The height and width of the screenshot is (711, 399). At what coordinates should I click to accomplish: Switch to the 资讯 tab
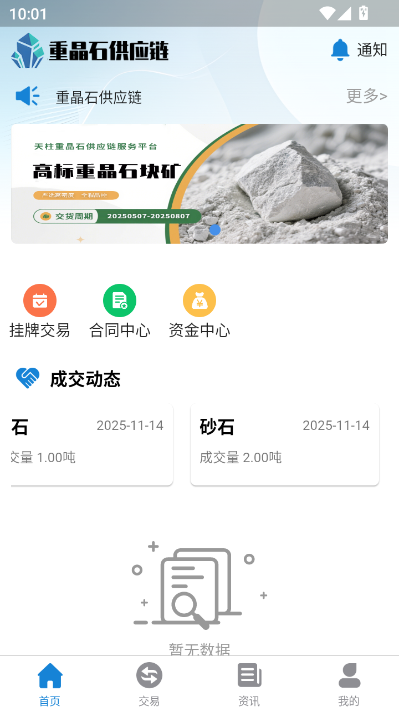pyautogui.click(x=249, y=684)
